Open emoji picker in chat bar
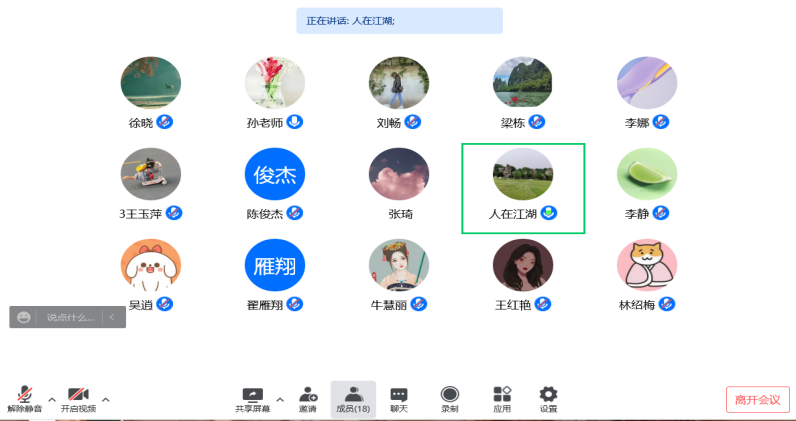 [25, 317]
